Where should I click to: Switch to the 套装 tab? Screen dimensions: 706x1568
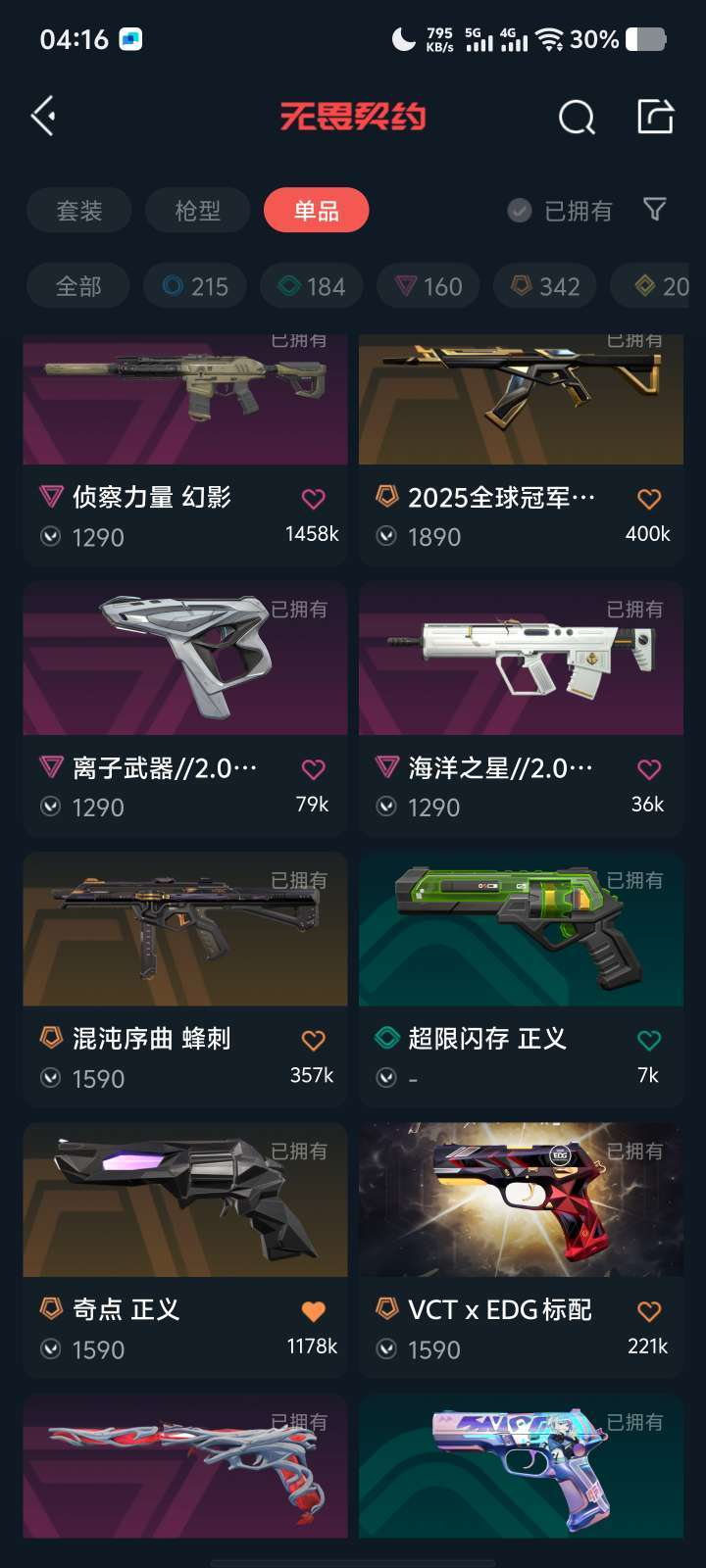coord(79,211)
